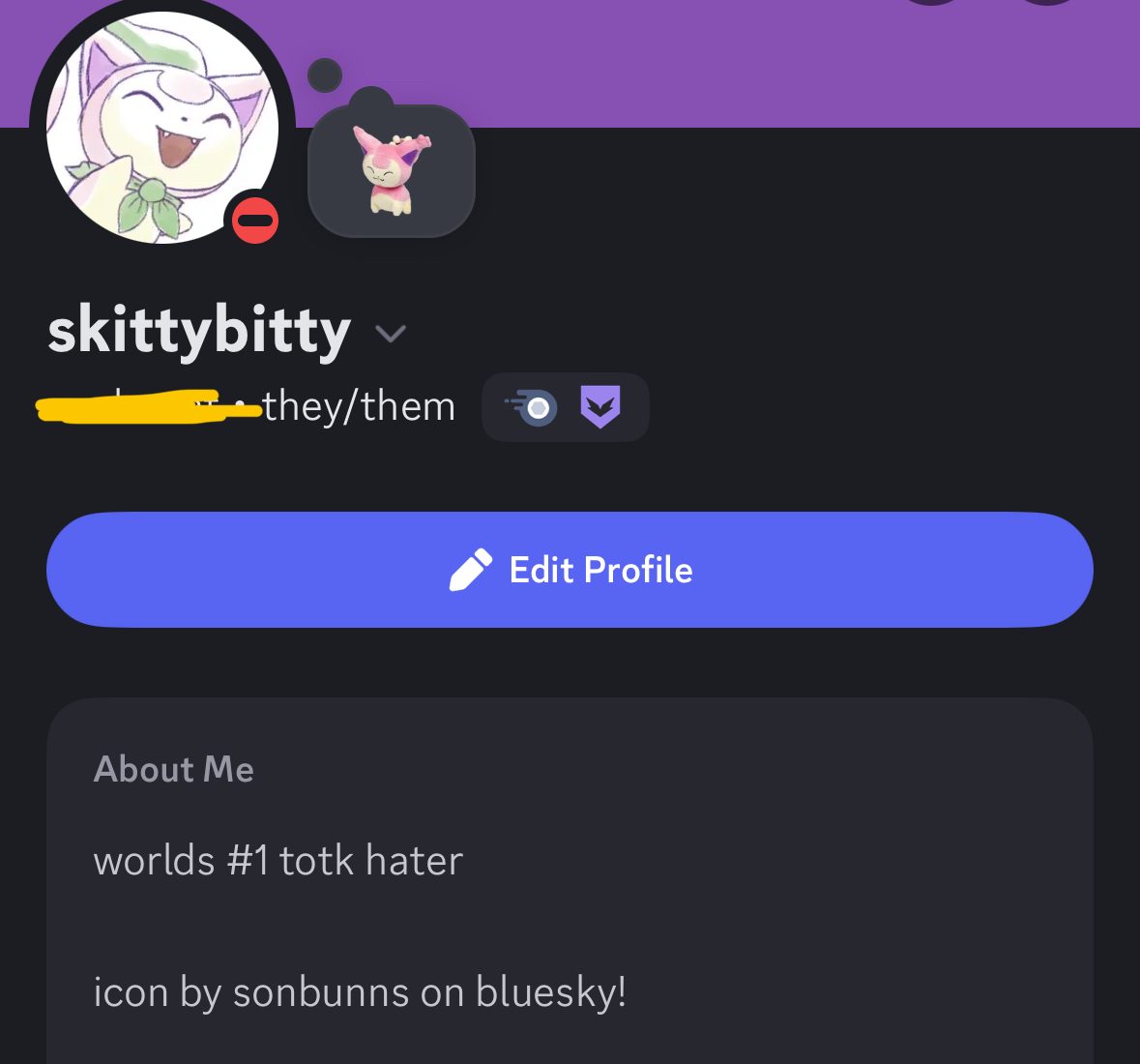Viewport: 1140px width, 1064px height.
Task: Expand the chevron next to skittybitty
Action: (x=391, y=334)
